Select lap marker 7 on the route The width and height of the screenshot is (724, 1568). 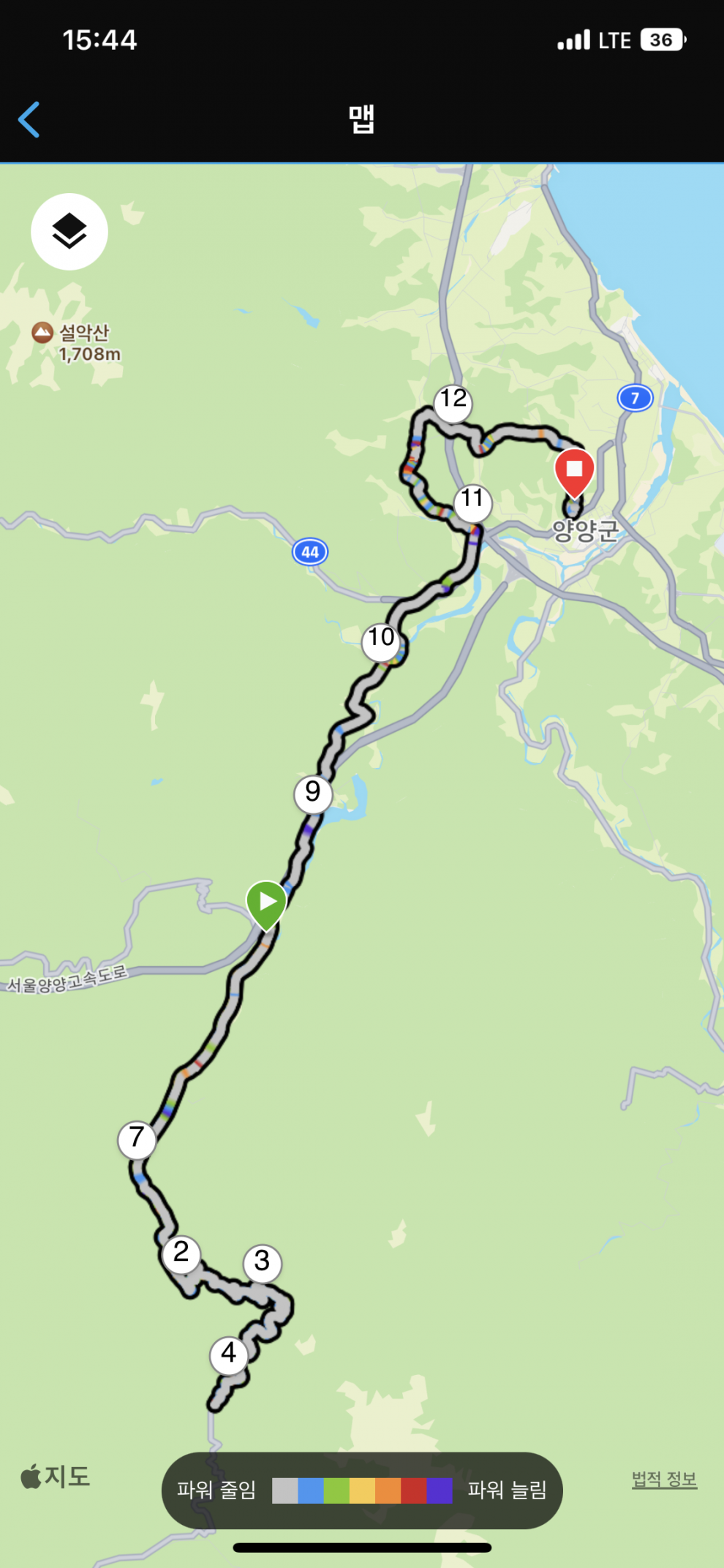pyautogui.click(x=137, y=1139)
